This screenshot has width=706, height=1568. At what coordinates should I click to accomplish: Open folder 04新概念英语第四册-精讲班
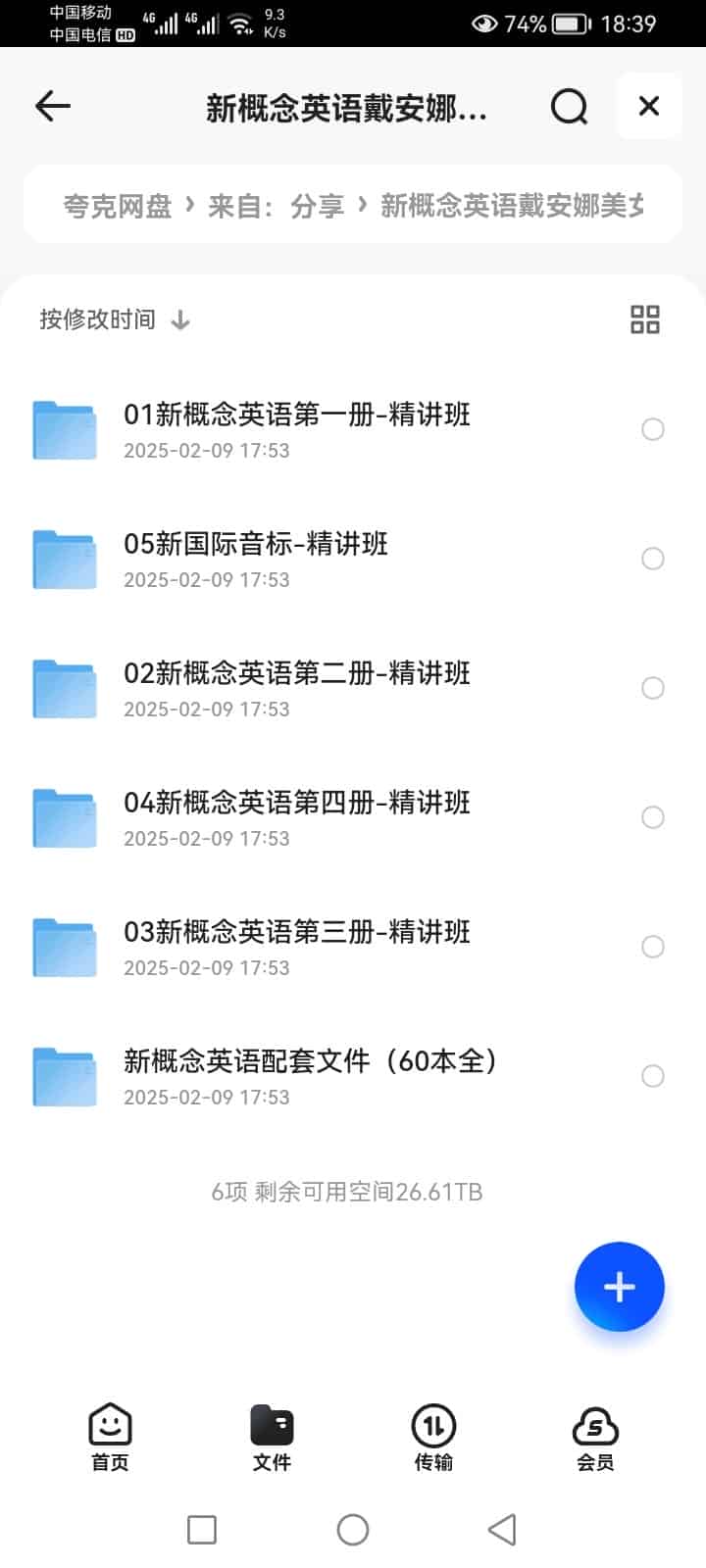[296, 817]
